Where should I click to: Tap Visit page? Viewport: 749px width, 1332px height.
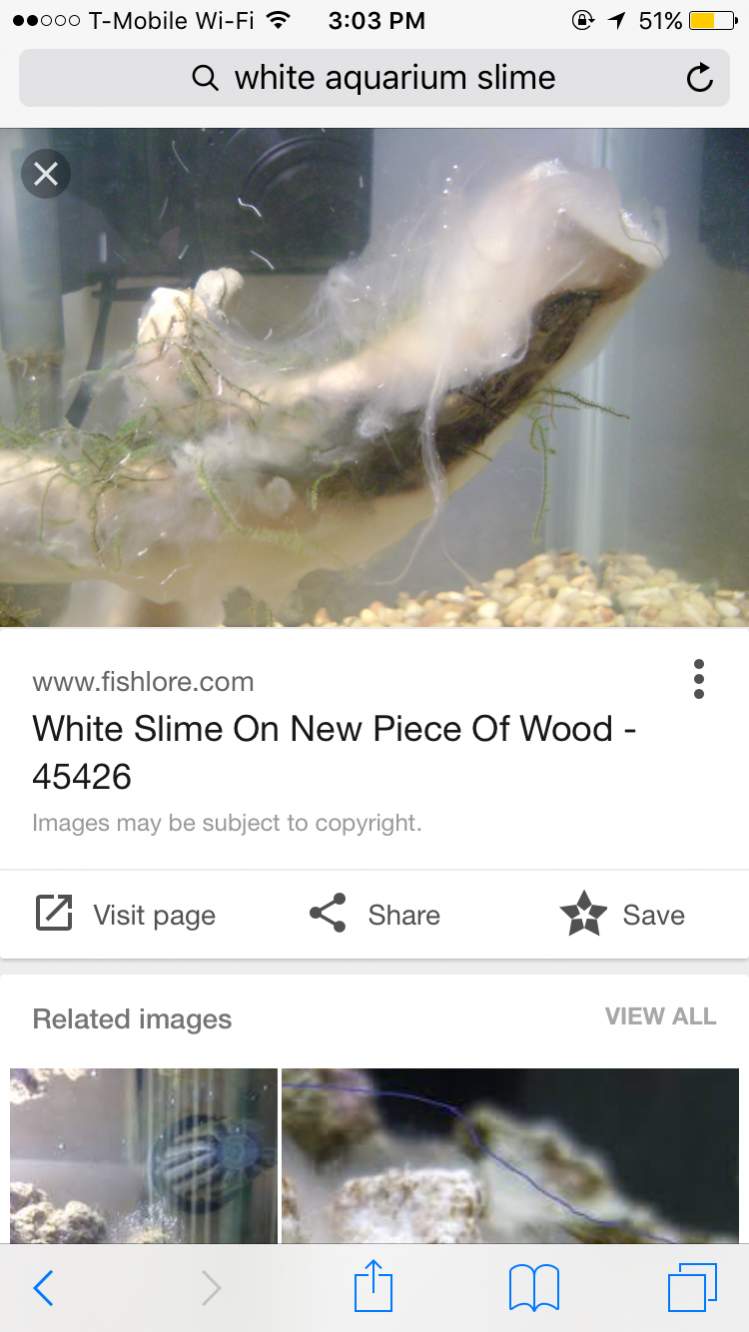coord(125,914)
